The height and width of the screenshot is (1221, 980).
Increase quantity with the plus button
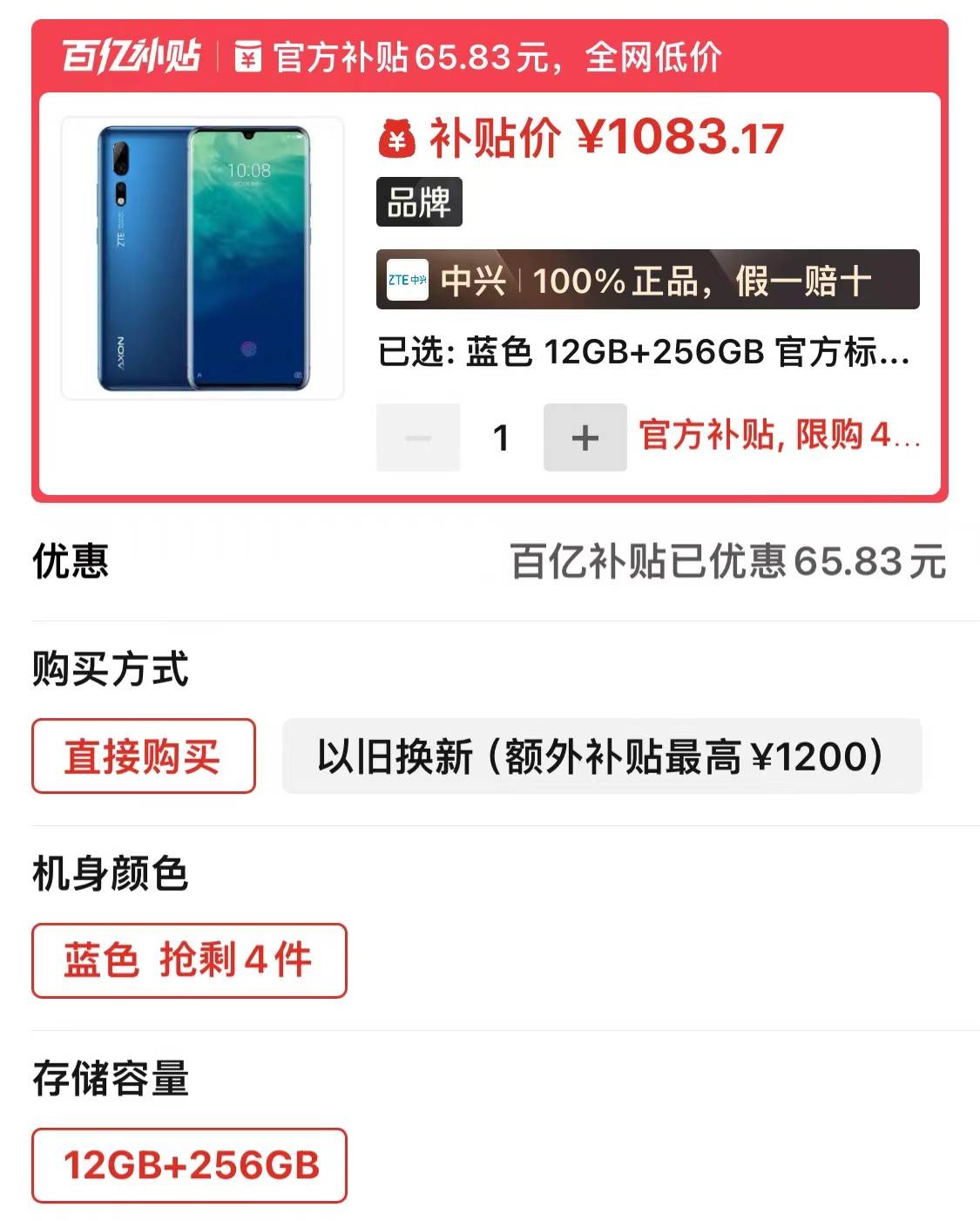coord(585,438)
